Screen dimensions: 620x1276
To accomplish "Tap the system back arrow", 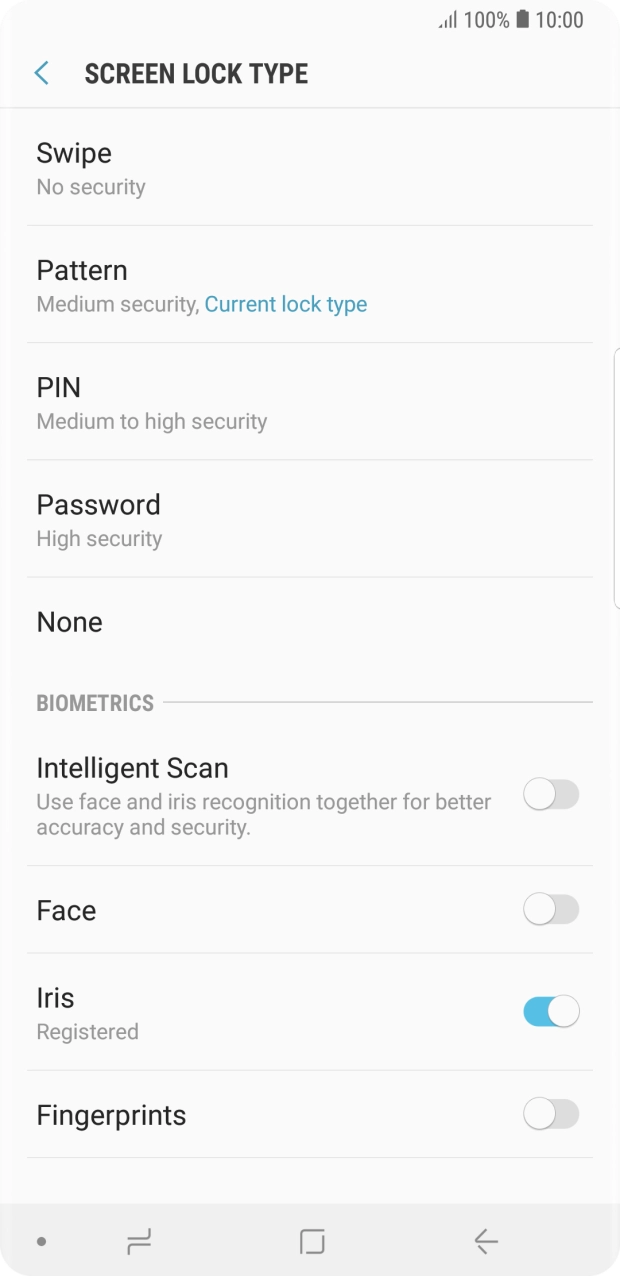I will point(486,1242).
